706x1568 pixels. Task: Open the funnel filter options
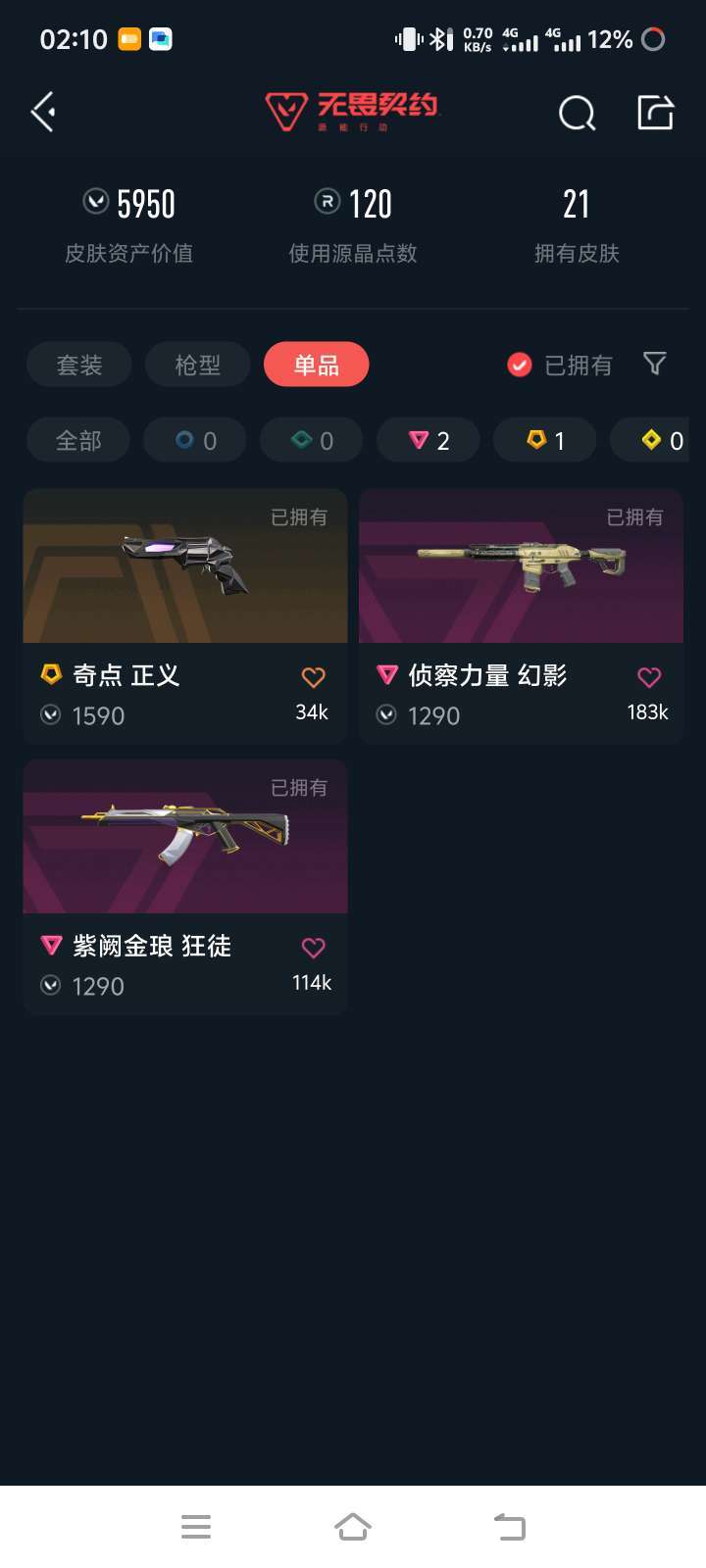point(654,364)
